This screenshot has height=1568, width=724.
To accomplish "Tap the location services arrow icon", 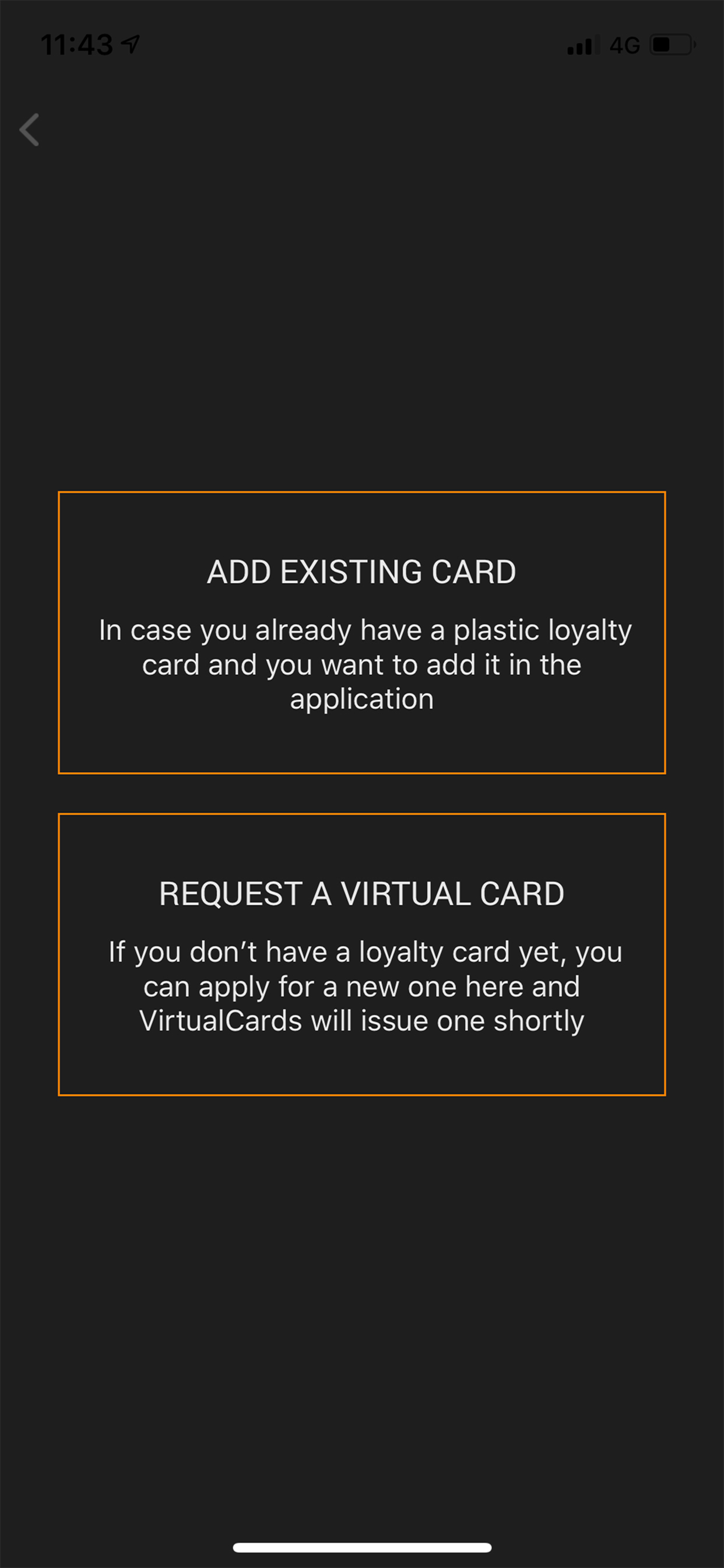I will point(129,43).
